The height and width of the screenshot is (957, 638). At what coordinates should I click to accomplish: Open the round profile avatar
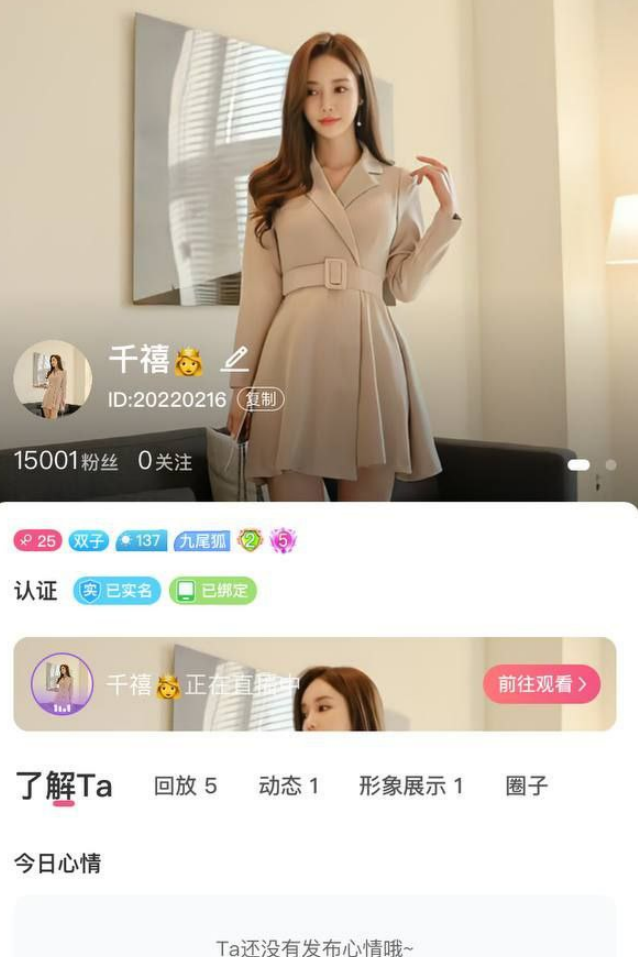point(52,379)
